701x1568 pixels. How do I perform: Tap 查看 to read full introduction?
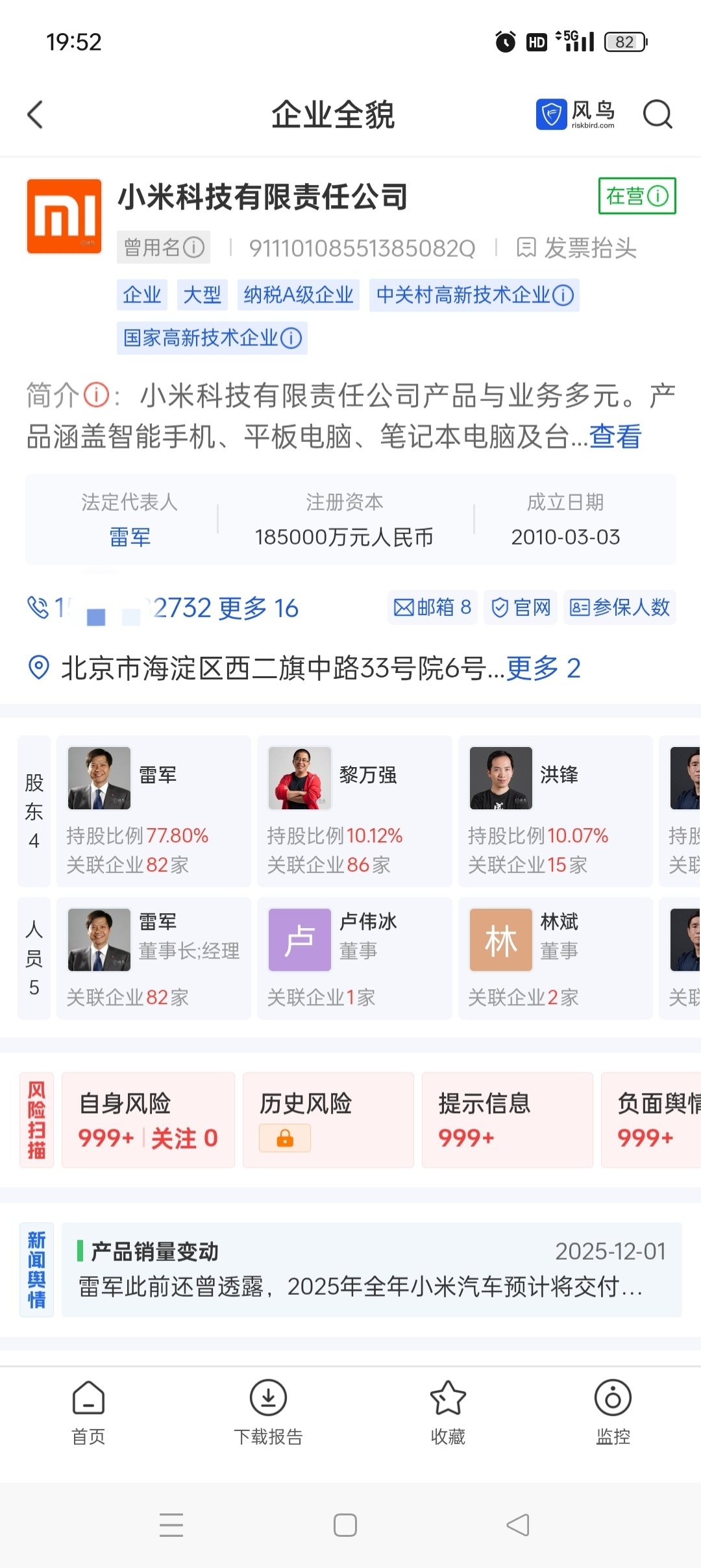(x=615, y=436)
